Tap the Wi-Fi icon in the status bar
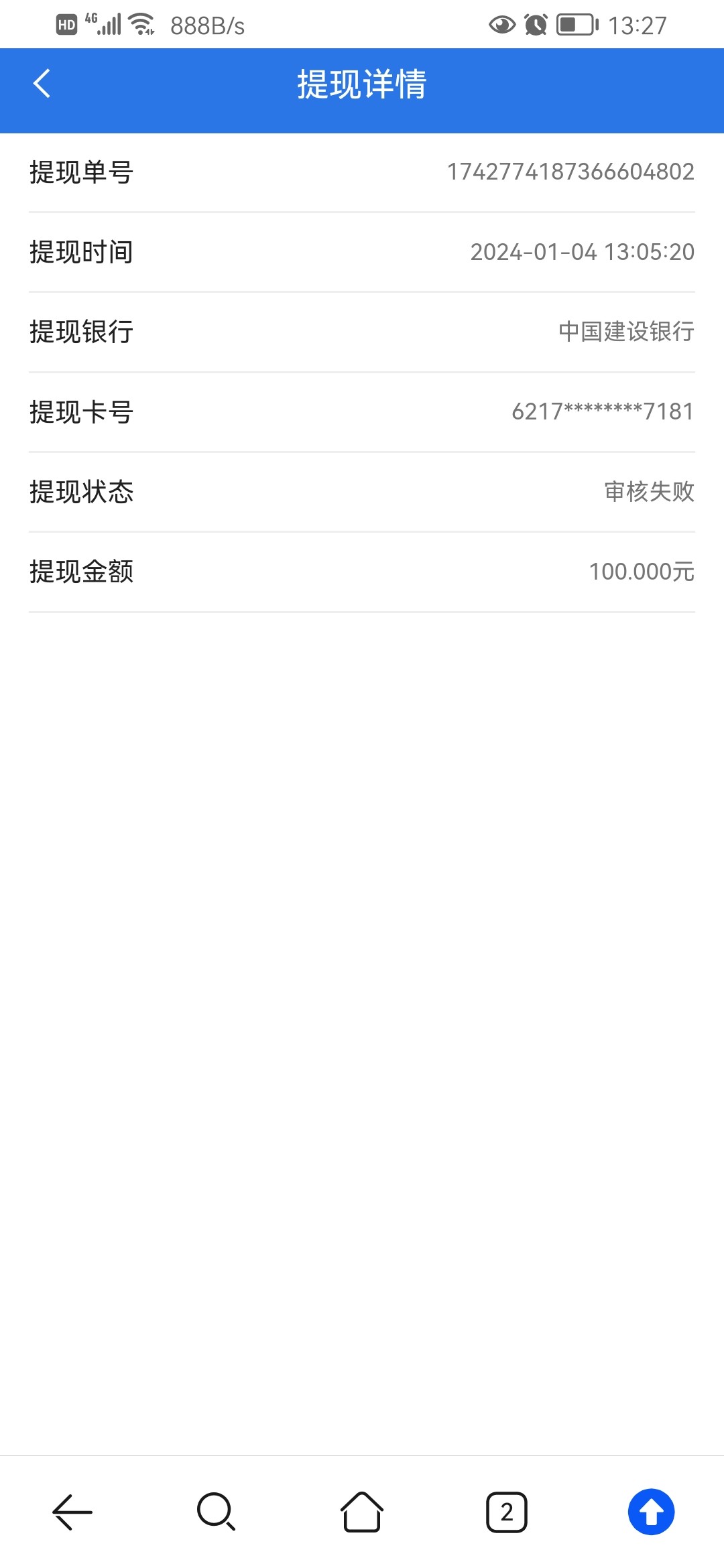Viewport: 724px width, 1568px height. (143, 25)
